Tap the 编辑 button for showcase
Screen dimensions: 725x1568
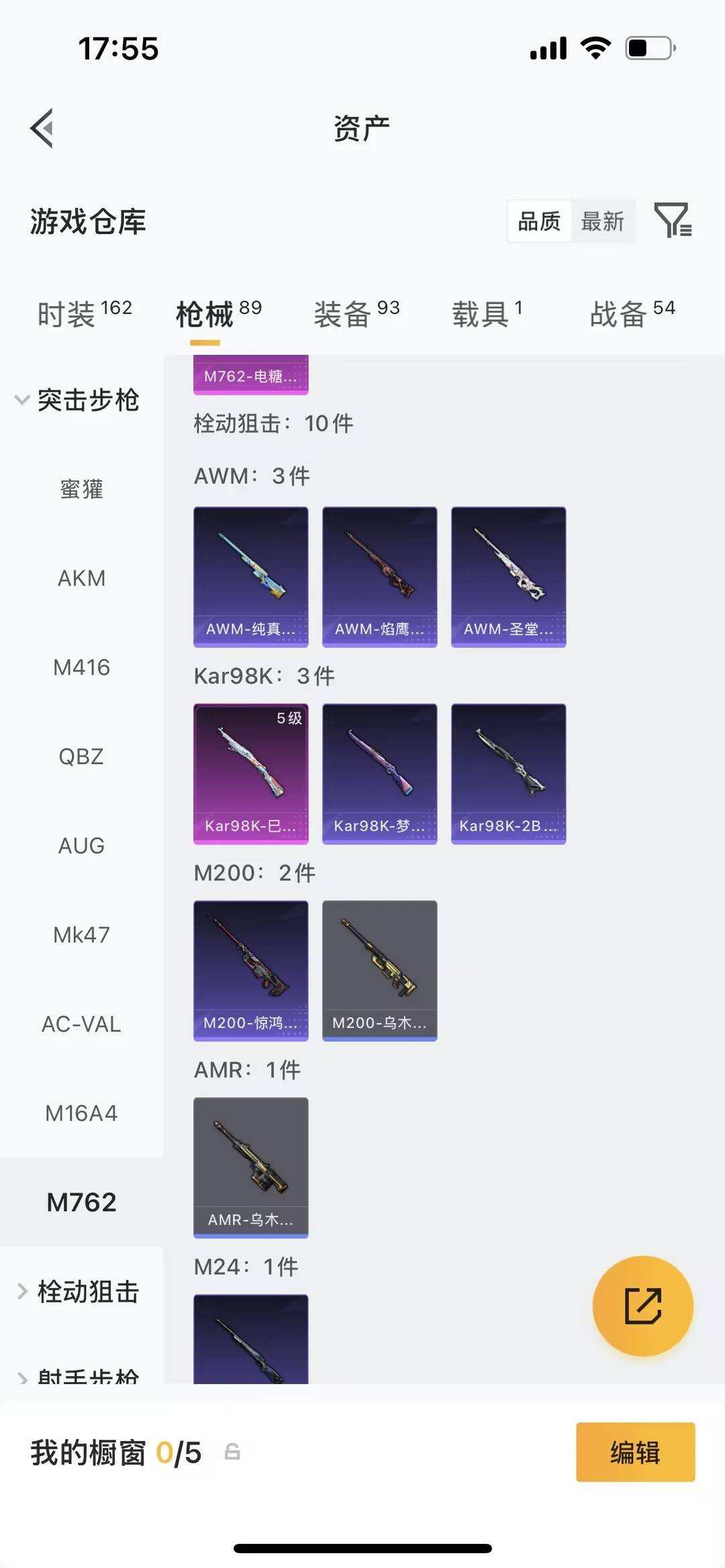pos(636,1452)
